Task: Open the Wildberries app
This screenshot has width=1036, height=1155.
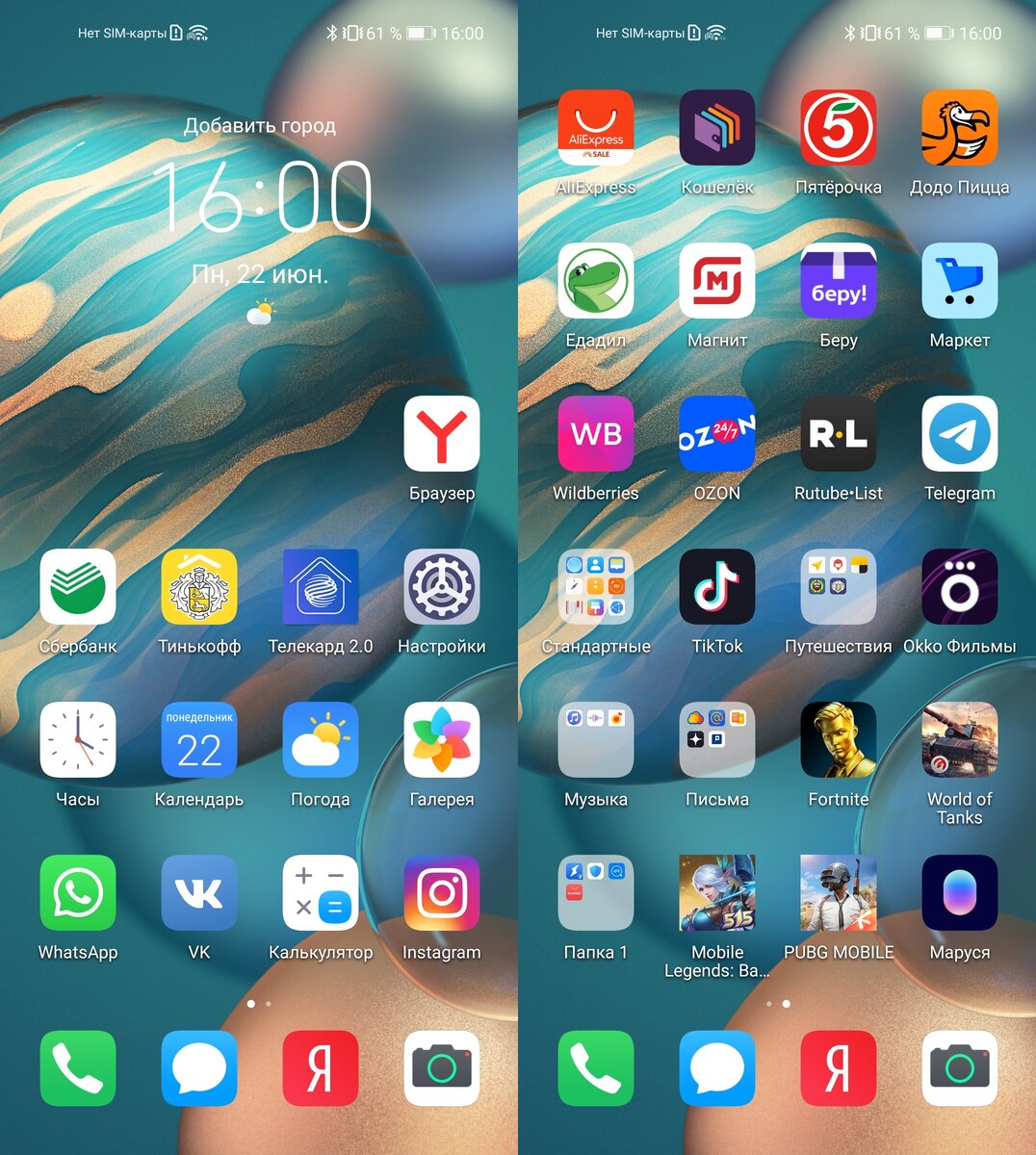Action: click(x=596, y=434)
